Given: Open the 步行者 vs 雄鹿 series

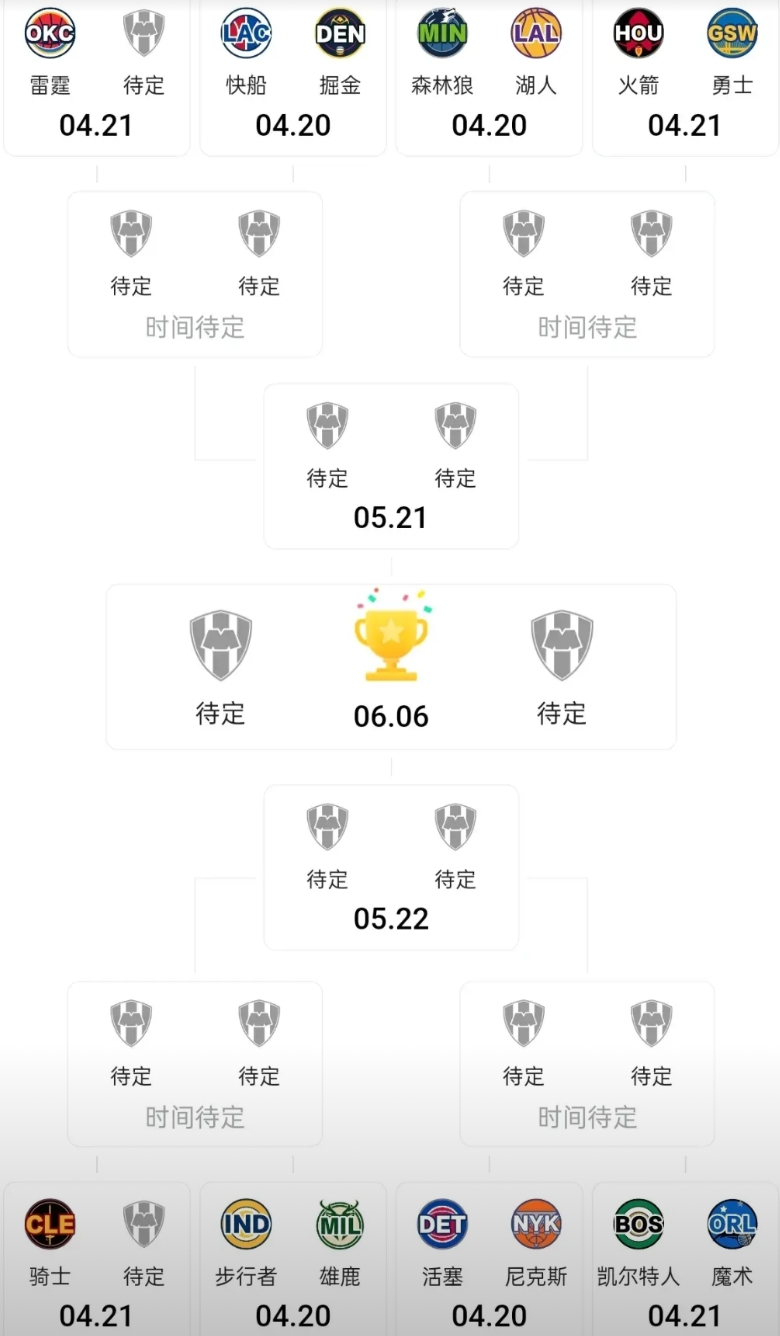Looking at the screenshot, I should tap(293, 1259).
